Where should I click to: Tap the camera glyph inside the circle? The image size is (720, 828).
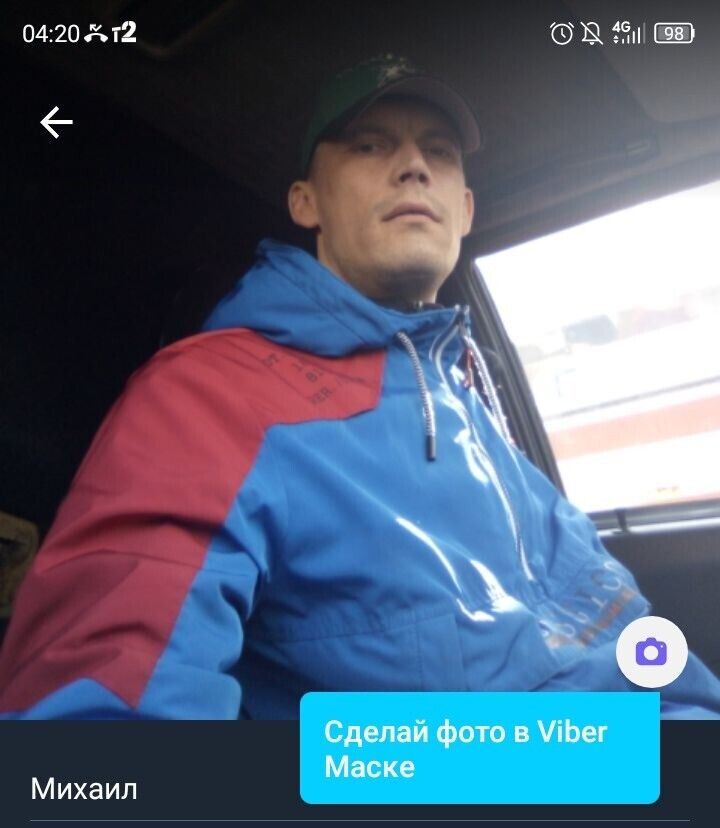pyautogui.click(x=654, y=652)
